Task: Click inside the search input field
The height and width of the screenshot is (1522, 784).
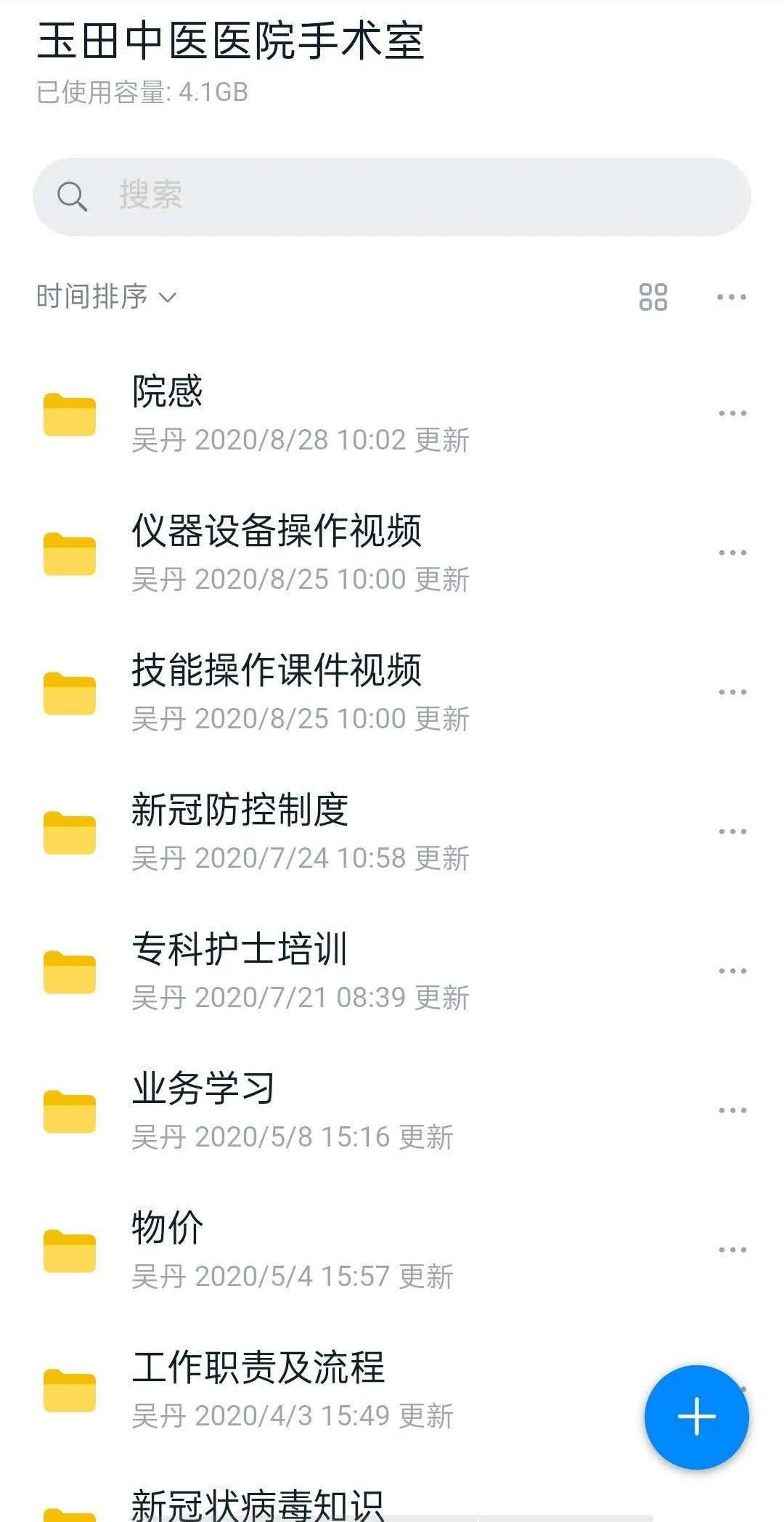Action: point(363,195)
